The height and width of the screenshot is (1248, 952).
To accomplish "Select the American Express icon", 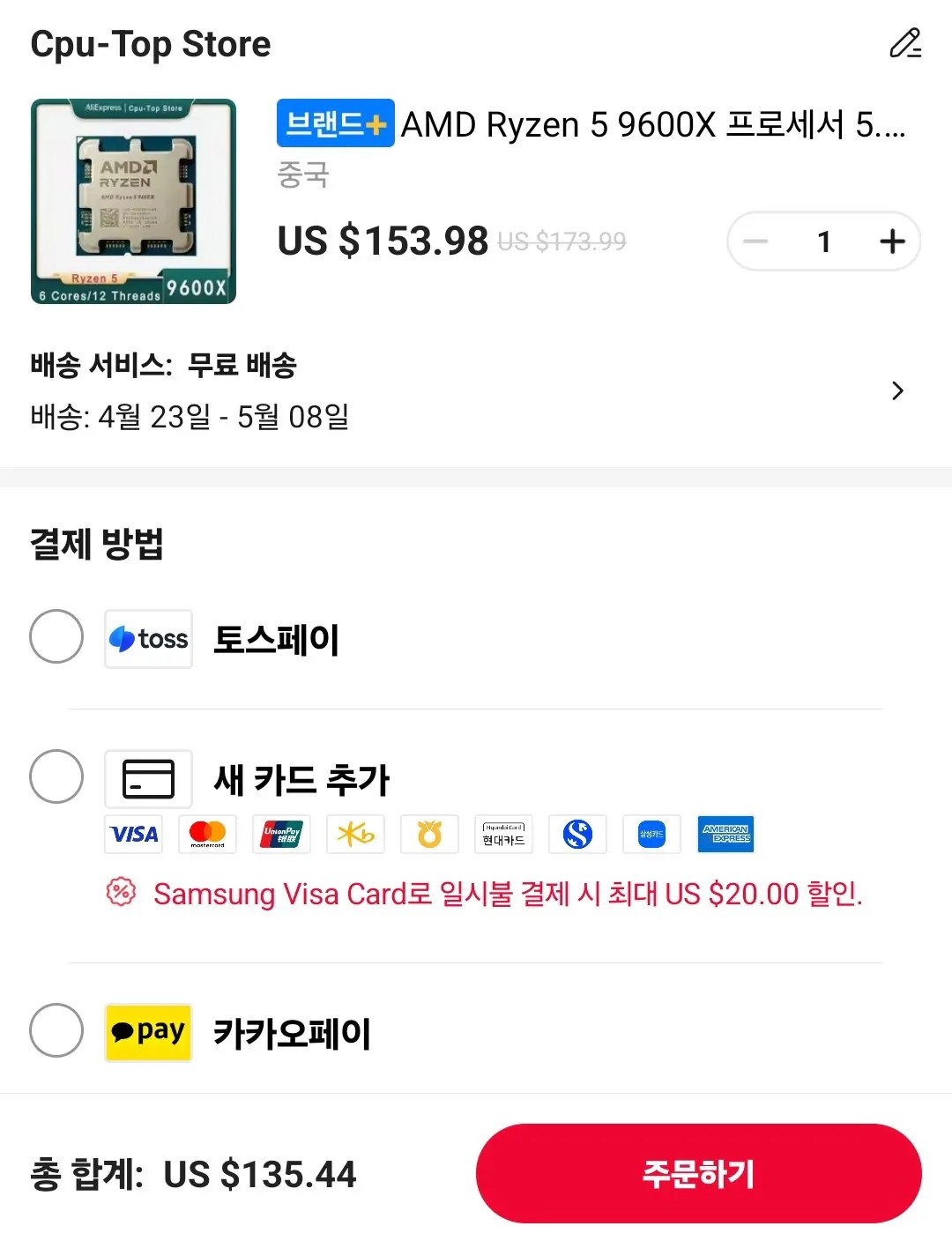I will (725, 835).
